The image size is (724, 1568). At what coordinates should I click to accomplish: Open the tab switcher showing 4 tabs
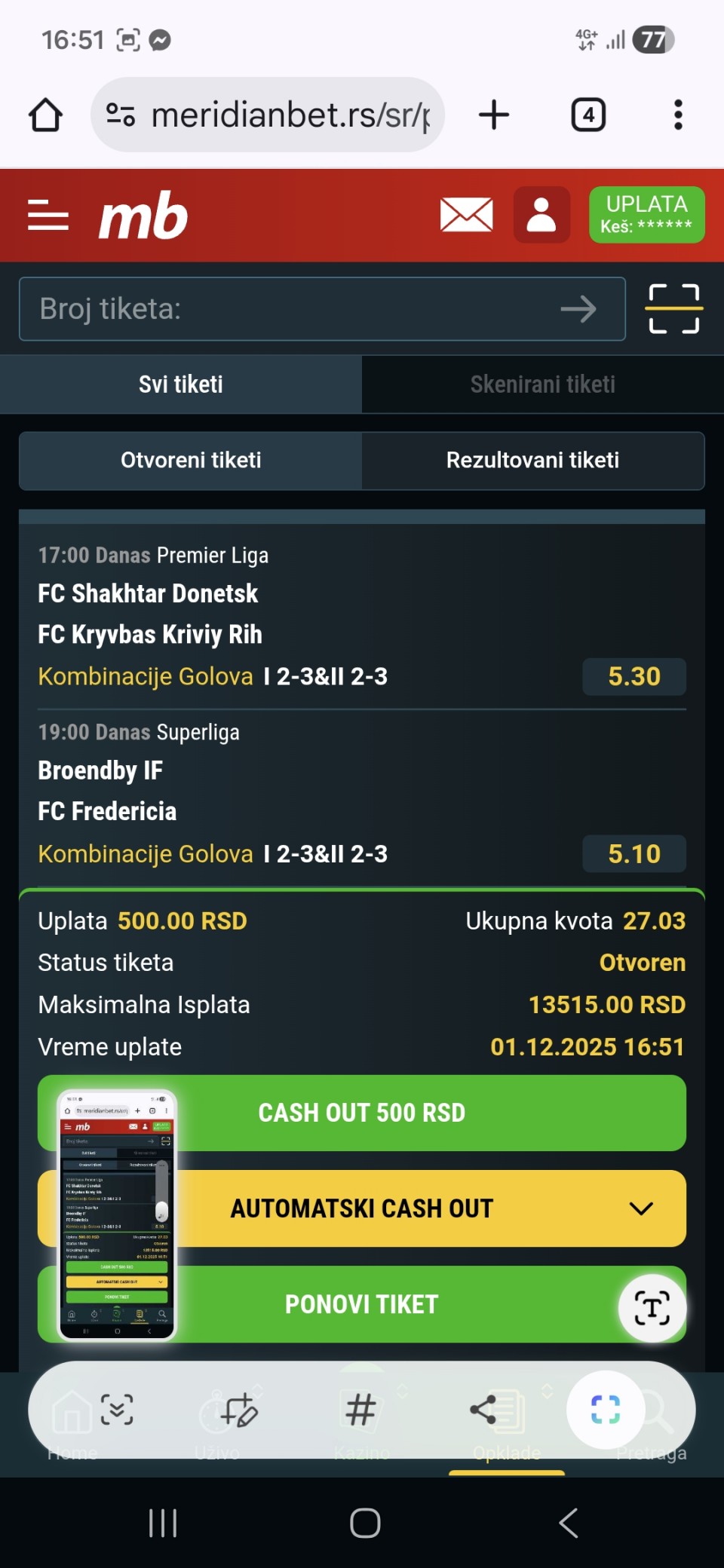pos(588,115)
